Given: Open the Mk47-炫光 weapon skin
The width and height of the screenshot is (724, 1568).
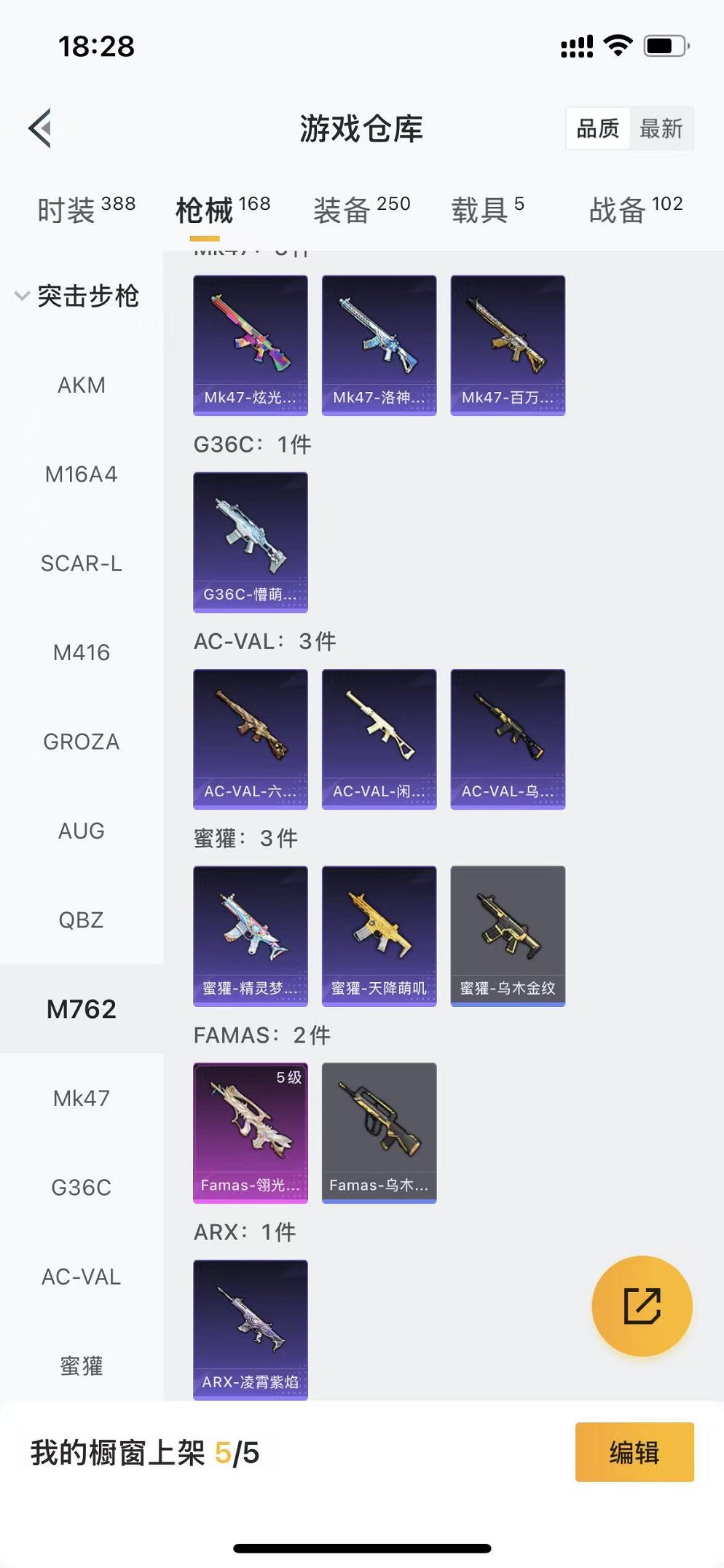Looking at the screenshot, I should pos(250,345).
